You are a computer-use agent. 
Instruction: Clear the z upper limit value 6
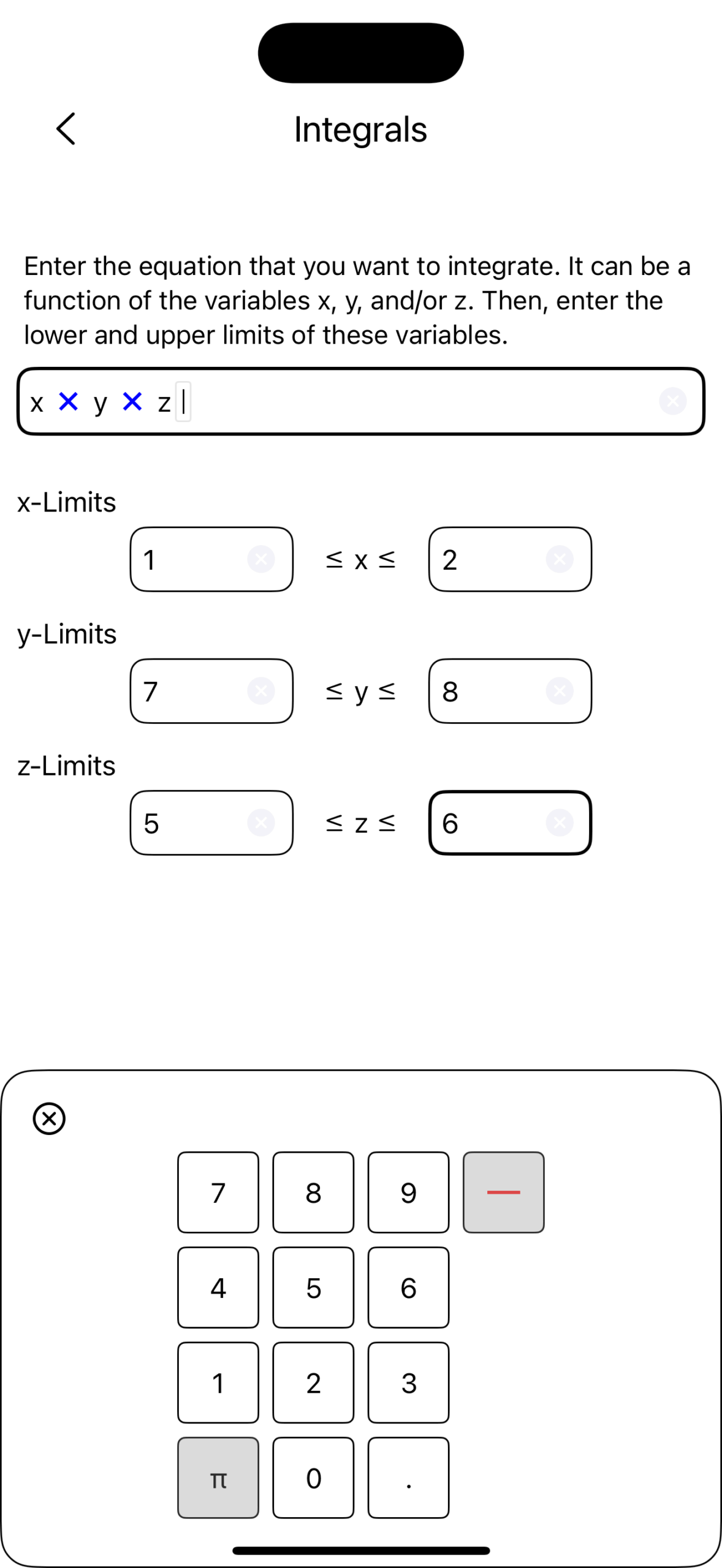click(x=559, y=823)
